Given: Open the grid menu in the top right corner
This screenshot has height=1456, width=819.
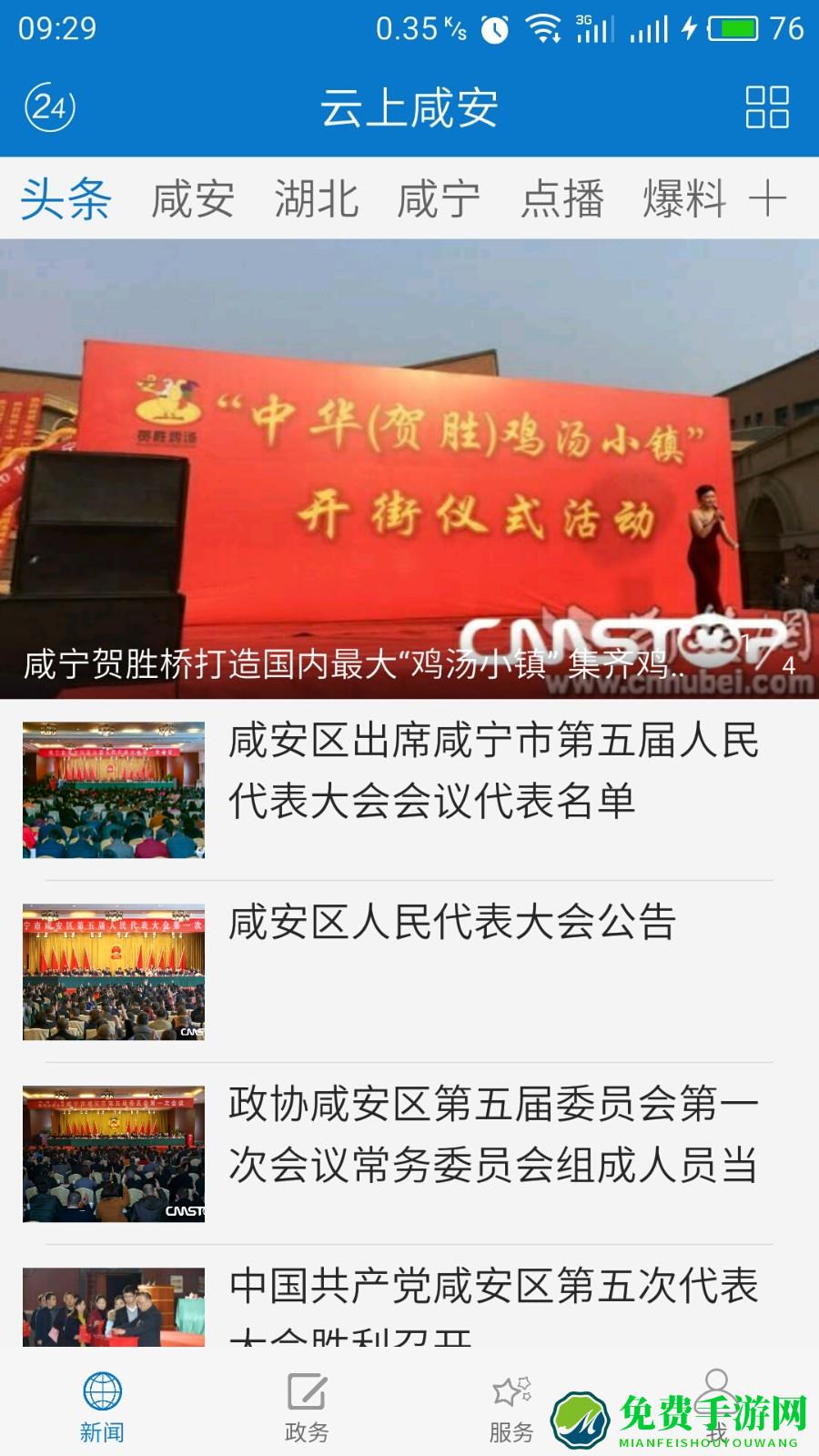Looking at the screenshot, I should pos(767,108).
